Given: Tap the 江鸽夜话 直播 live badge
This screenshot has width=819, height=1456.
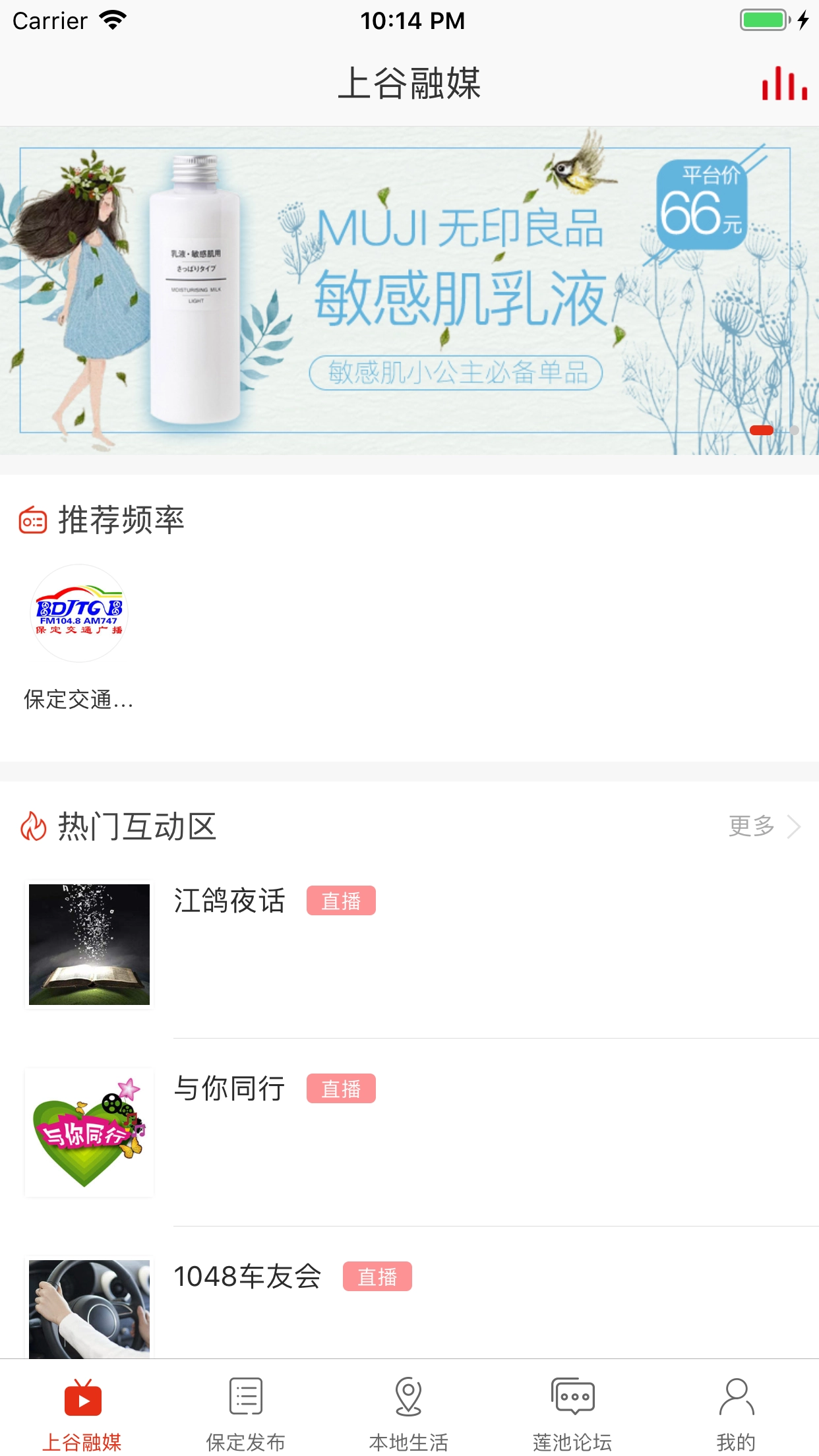Looking at the screenshot, I should pyautogui.click(x=341, y=899).
